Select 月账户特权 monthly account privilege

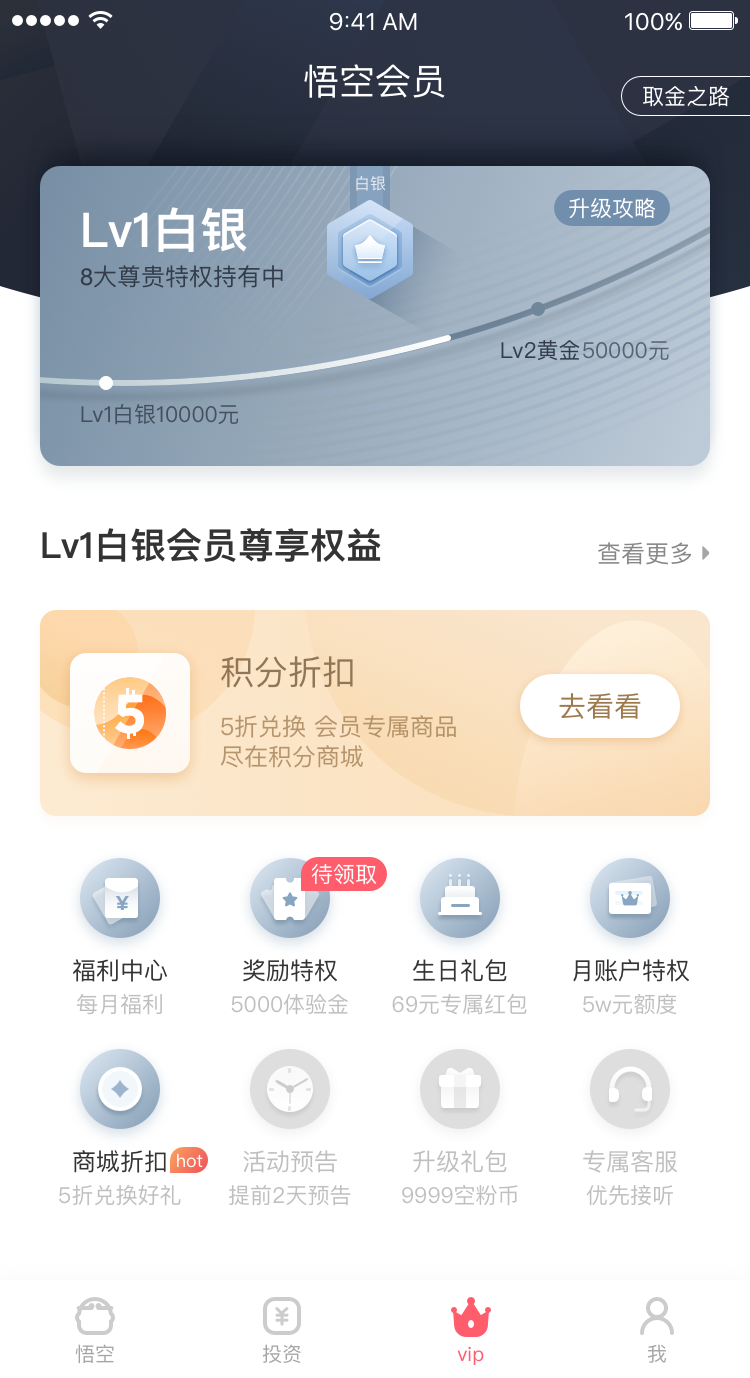(x=630, y=937)
